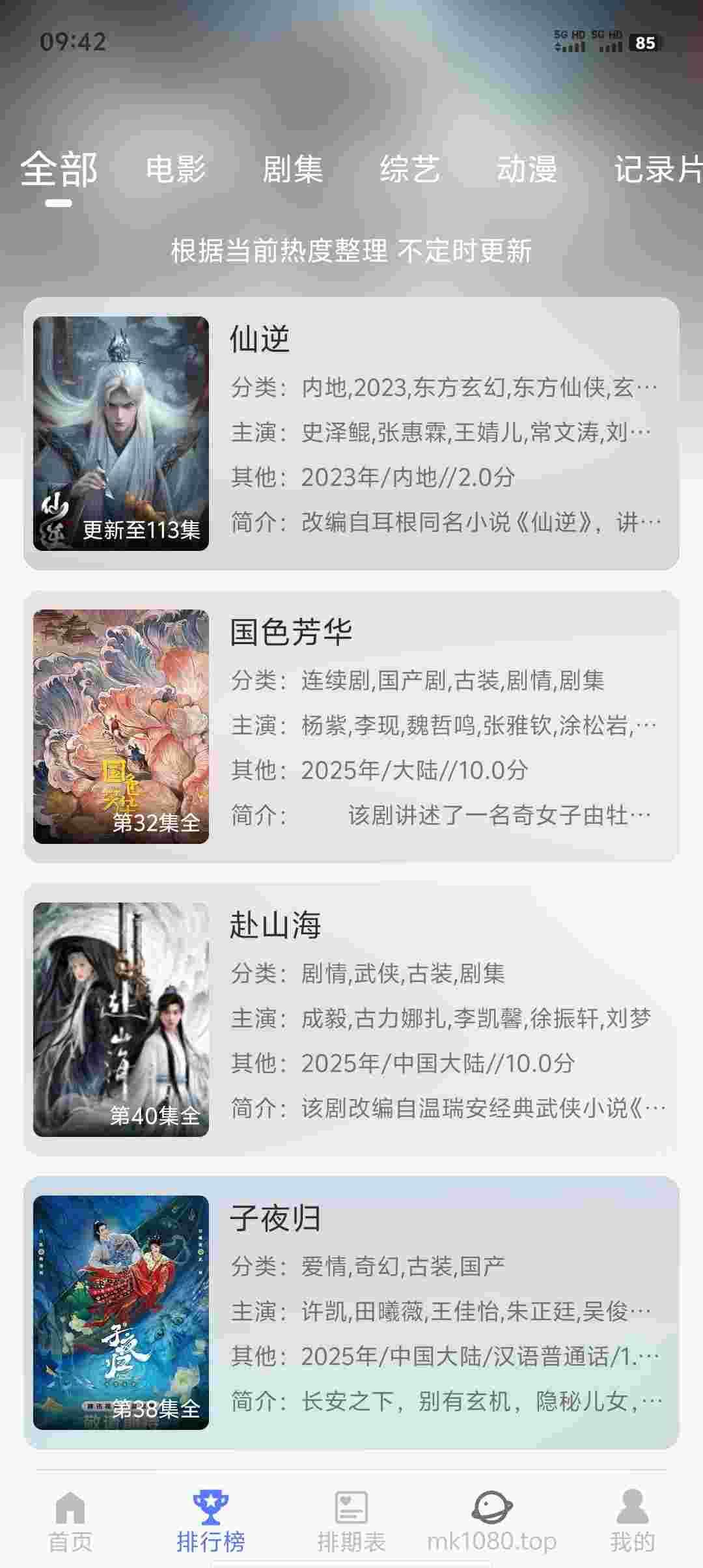Open the 记录片 tab
Screen dimensions: 703x1568
tap(656, 169)
